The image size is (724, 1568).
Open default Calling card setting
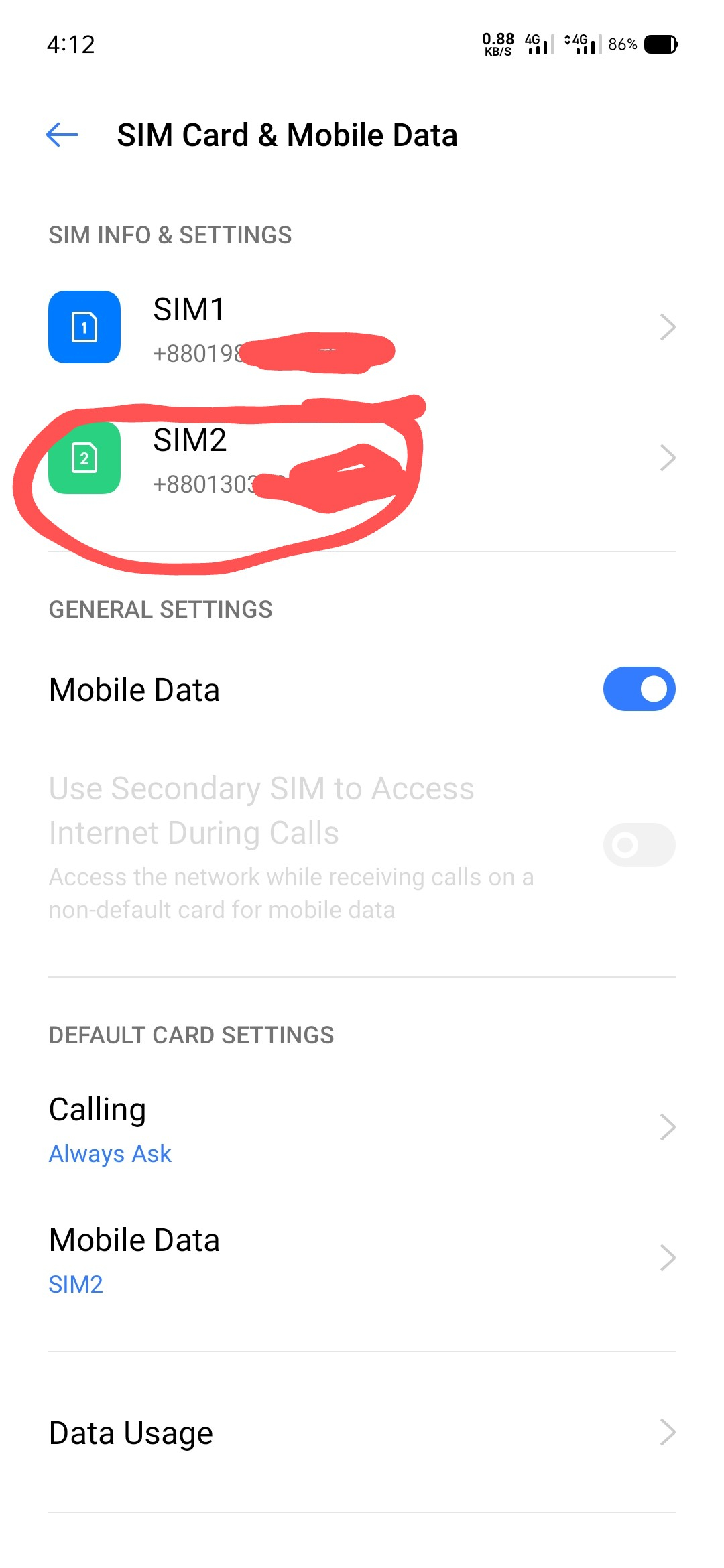(362, 1128)
